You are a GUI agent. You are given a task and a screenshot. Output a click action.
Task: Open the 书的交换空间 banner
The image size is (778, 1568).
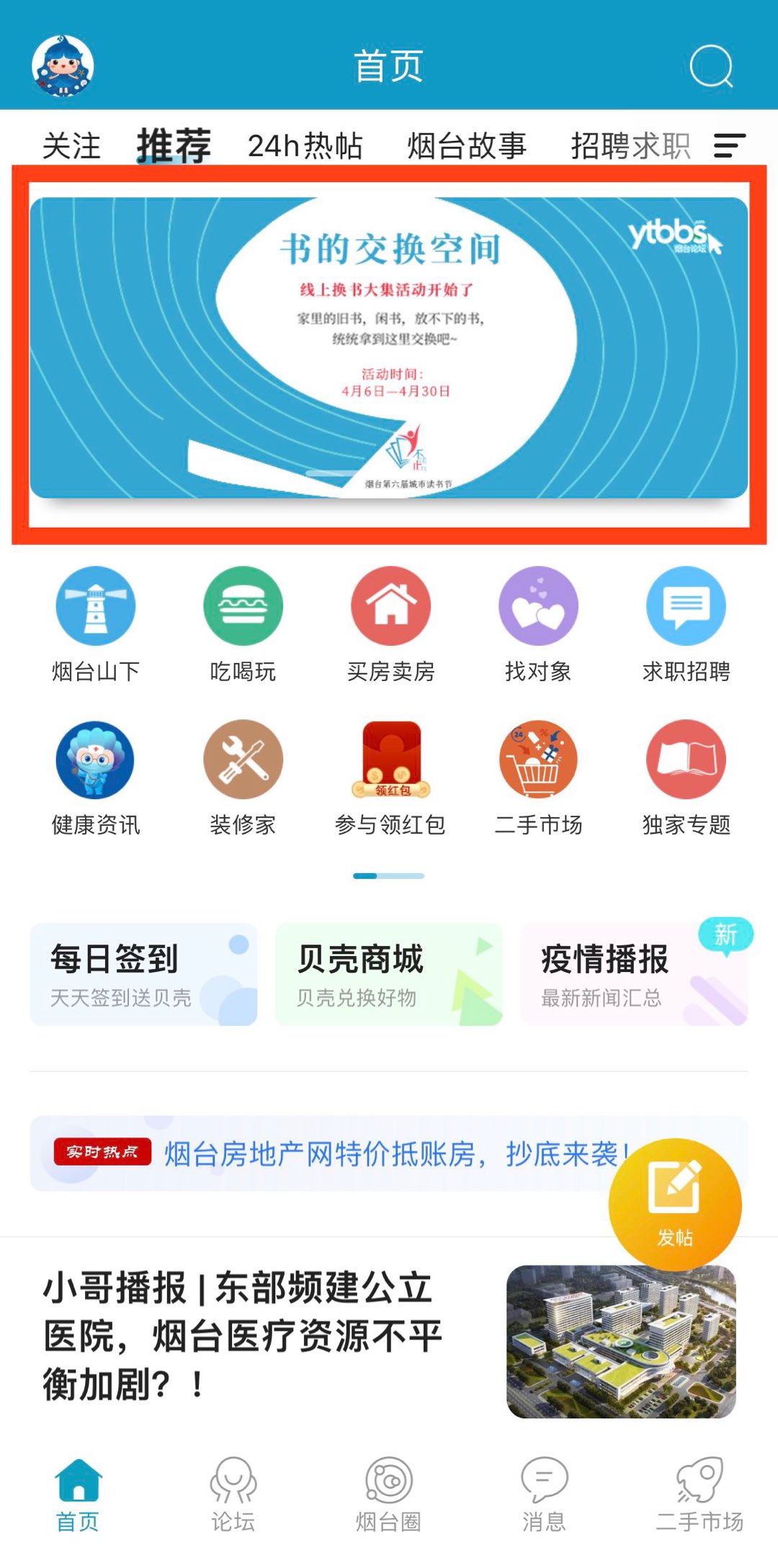tap(389, 348)
